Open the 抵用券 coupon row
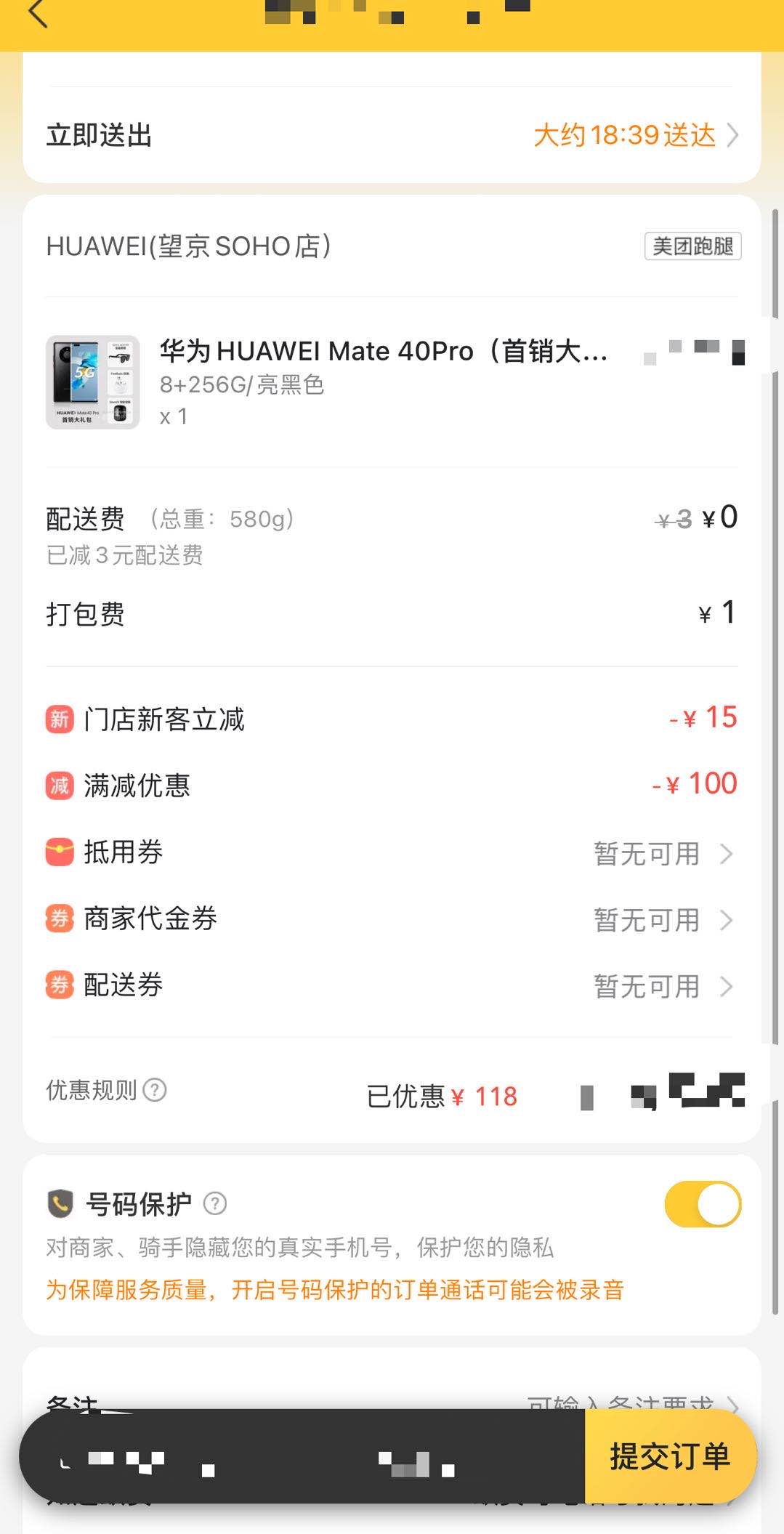Image resolution: width=784 pixels, height=1534 pixels. 392,853
